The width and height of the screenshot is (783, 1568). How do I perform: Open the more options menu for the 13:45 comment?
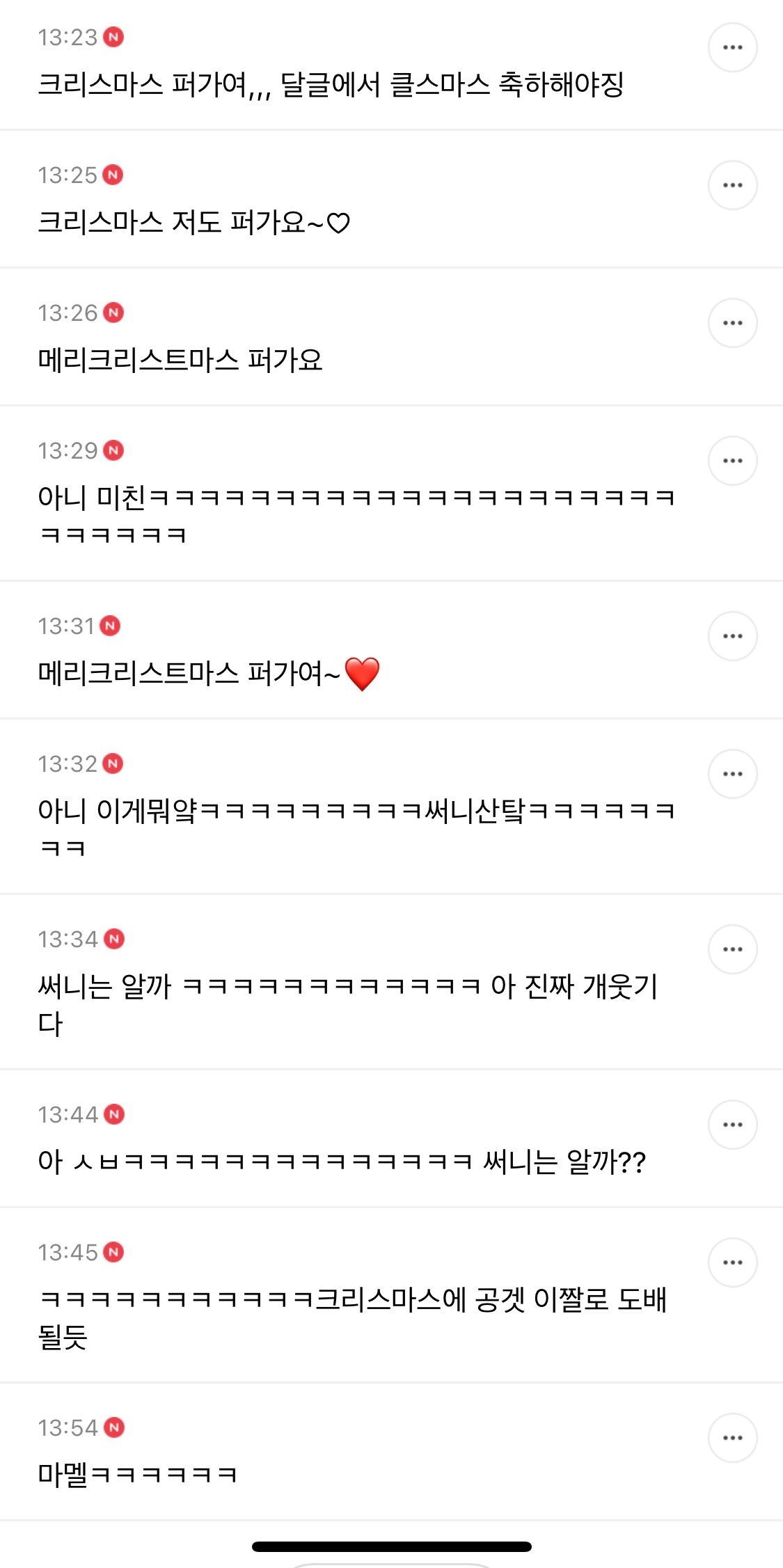(x=732, y=1262)
